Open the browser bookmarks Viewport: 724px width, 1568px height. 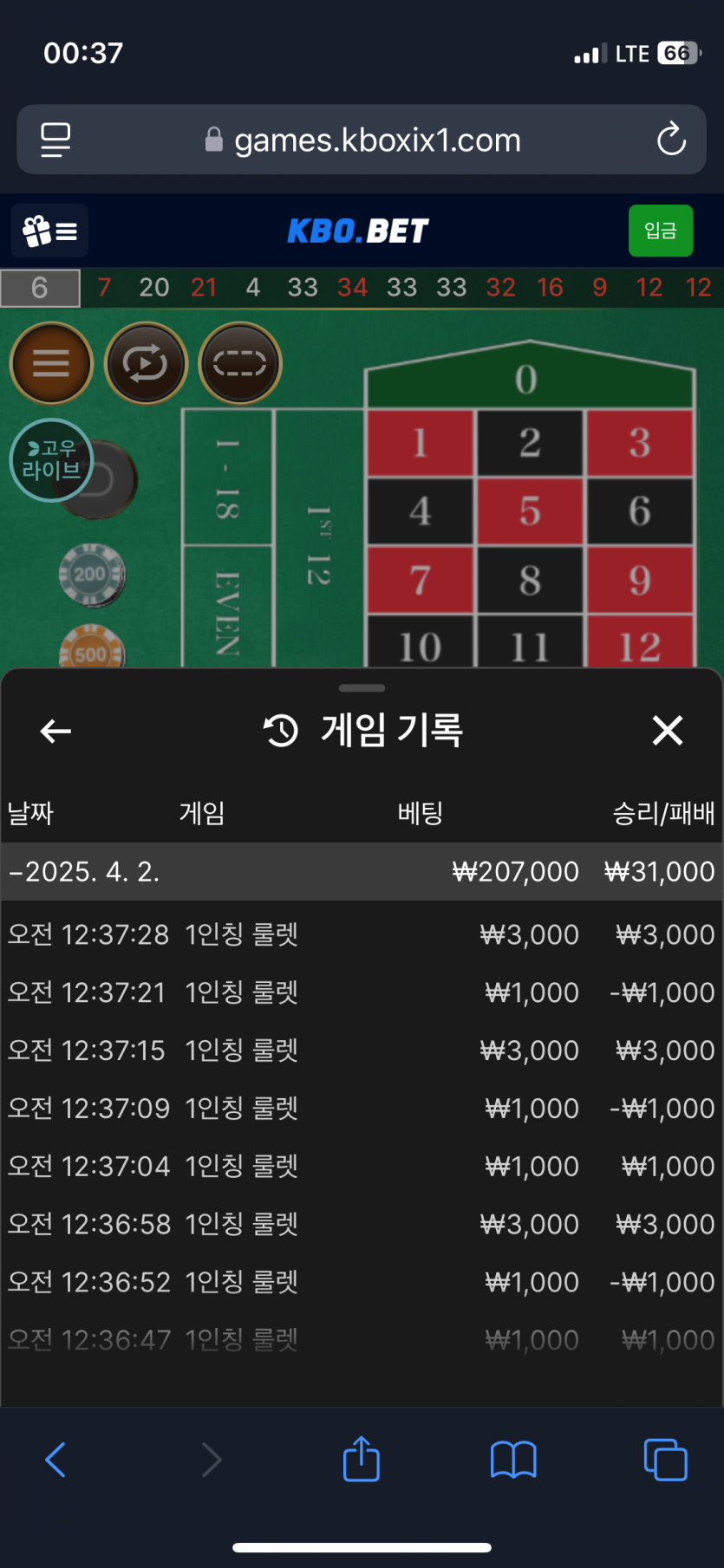coord(513,1460)
